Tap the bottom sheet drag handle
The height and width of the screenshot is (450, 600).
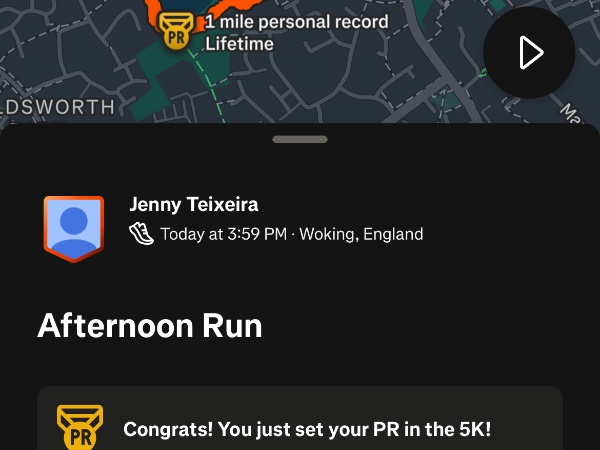click(300, 139)
